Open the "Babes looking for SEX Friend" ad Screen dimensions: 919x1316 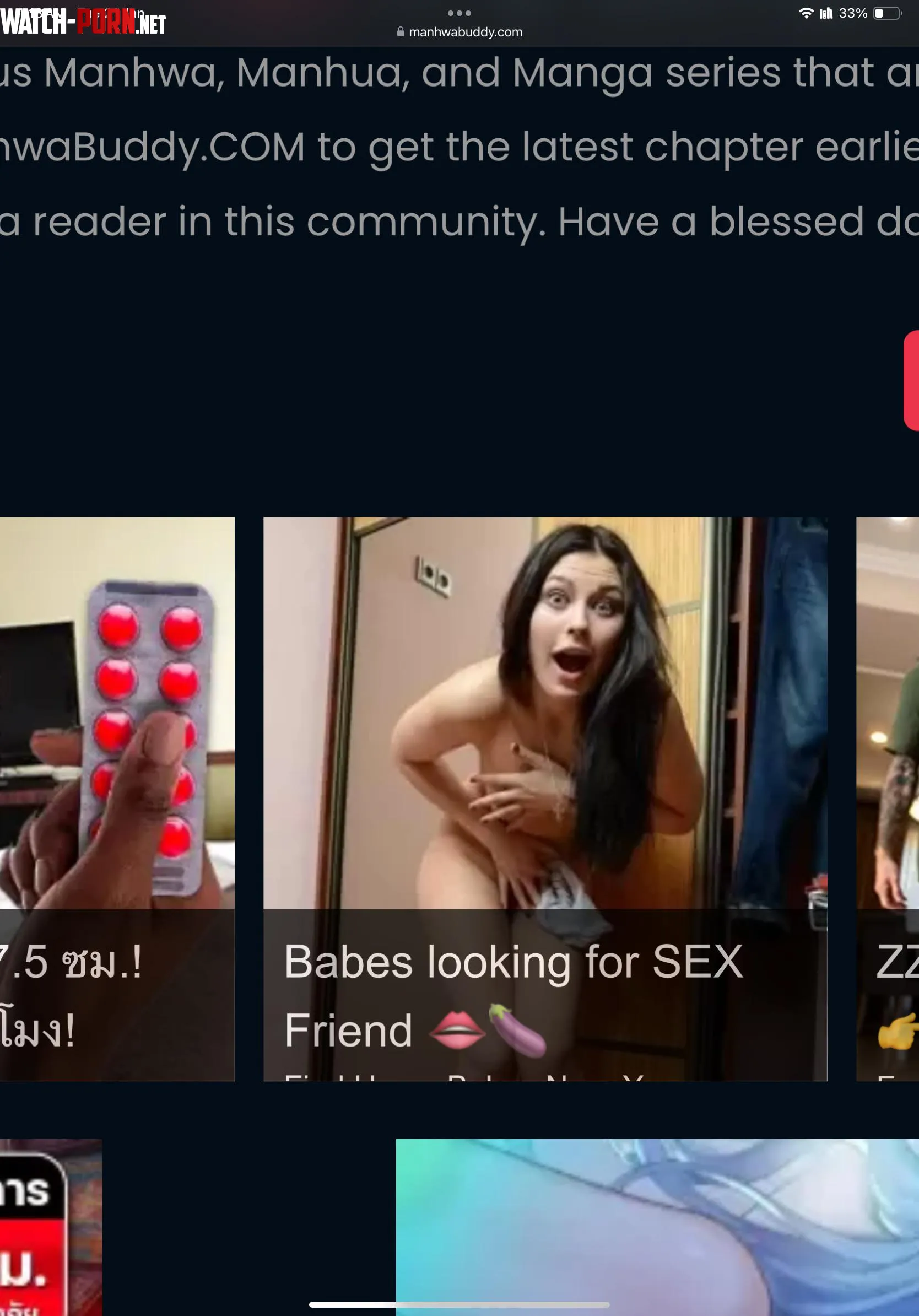coord(545,798)
